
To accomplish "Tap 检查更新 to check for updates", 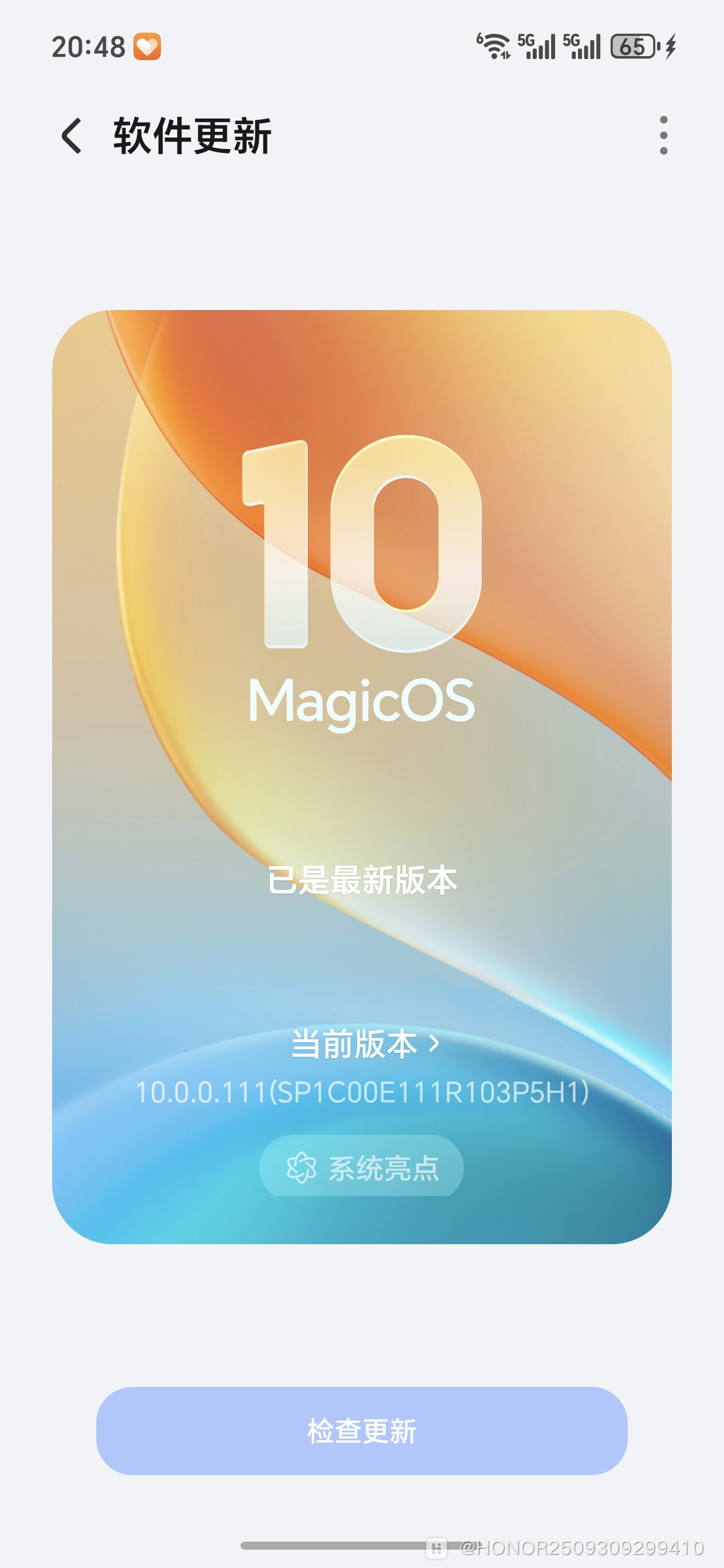I will click(361, 1430).
